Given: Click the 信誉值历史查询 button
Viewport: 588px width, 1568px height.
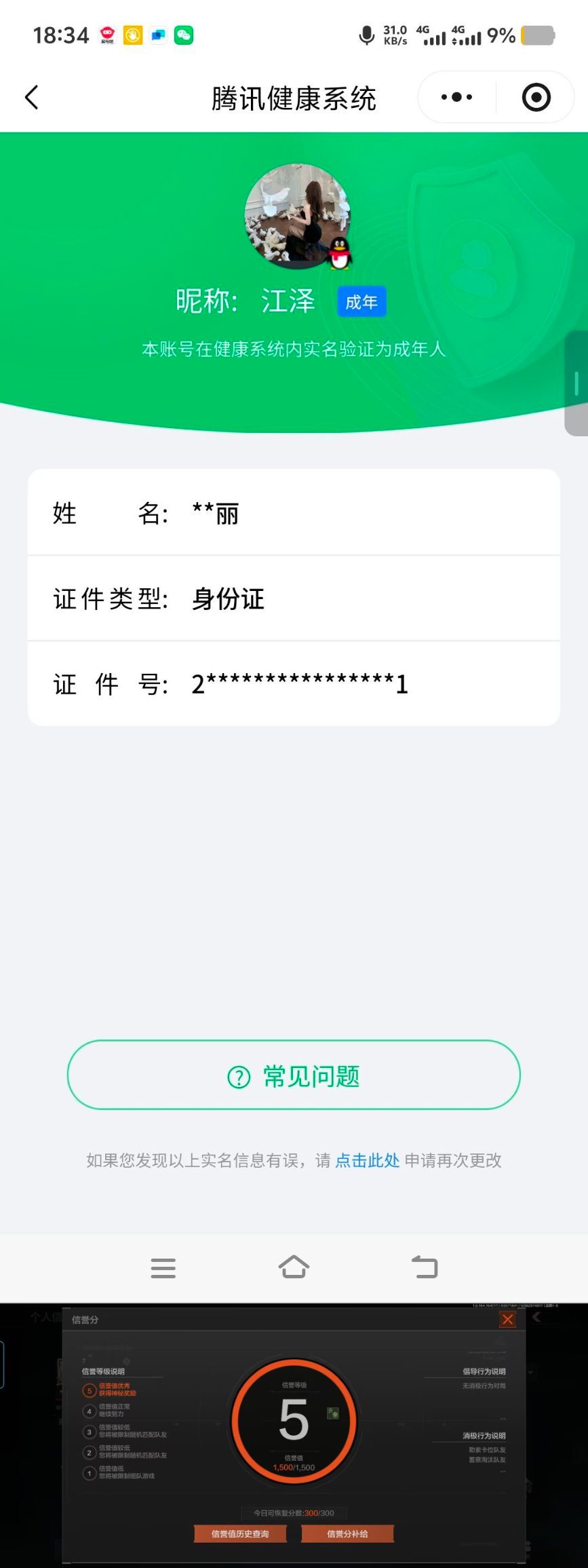Looking at the screenshot, I should 240,1533.
